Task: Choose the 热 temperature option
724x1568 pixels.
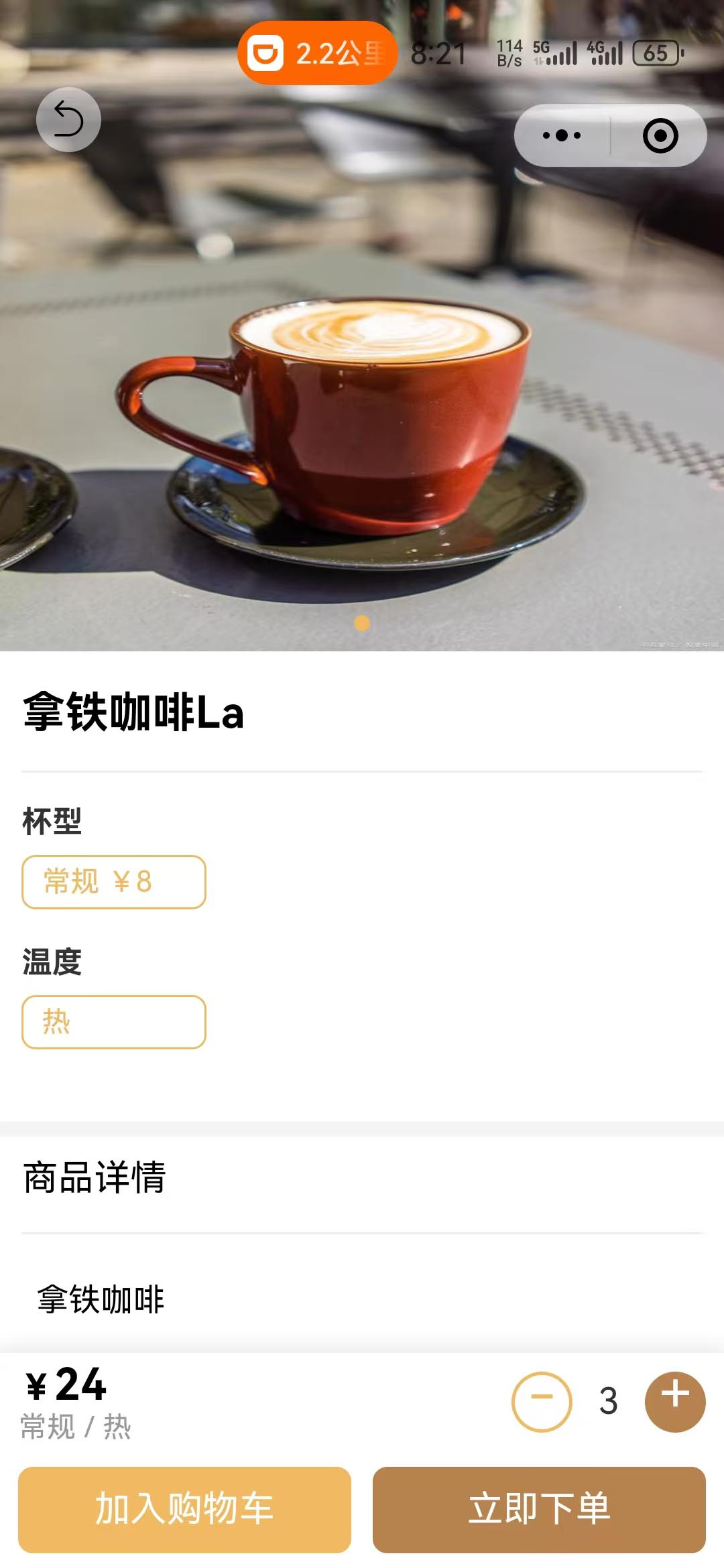Action: [x=114, y=1022]
